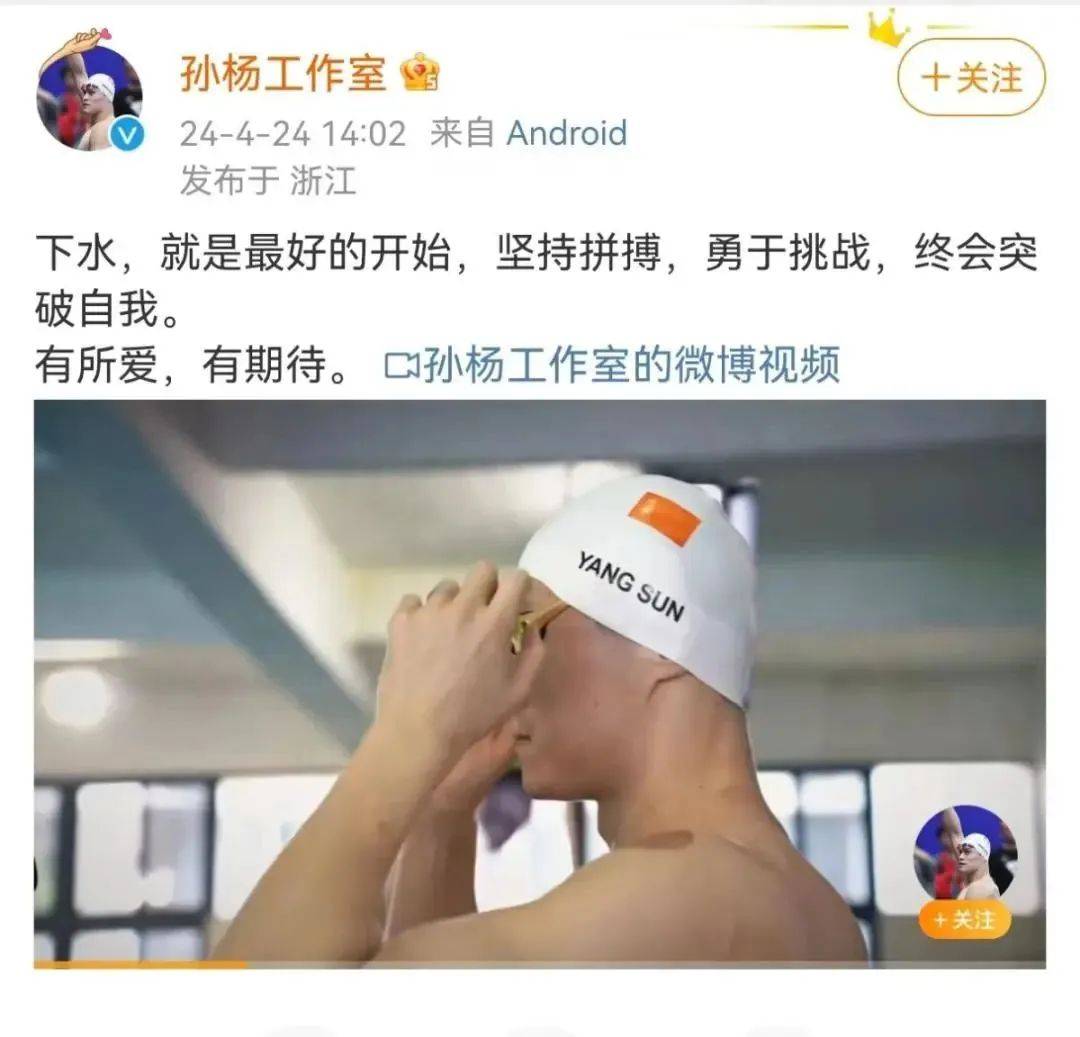Open 孙杨工作室 username profile link
The height and width of the screenshot is (1037, 1080).
point(282,73)
